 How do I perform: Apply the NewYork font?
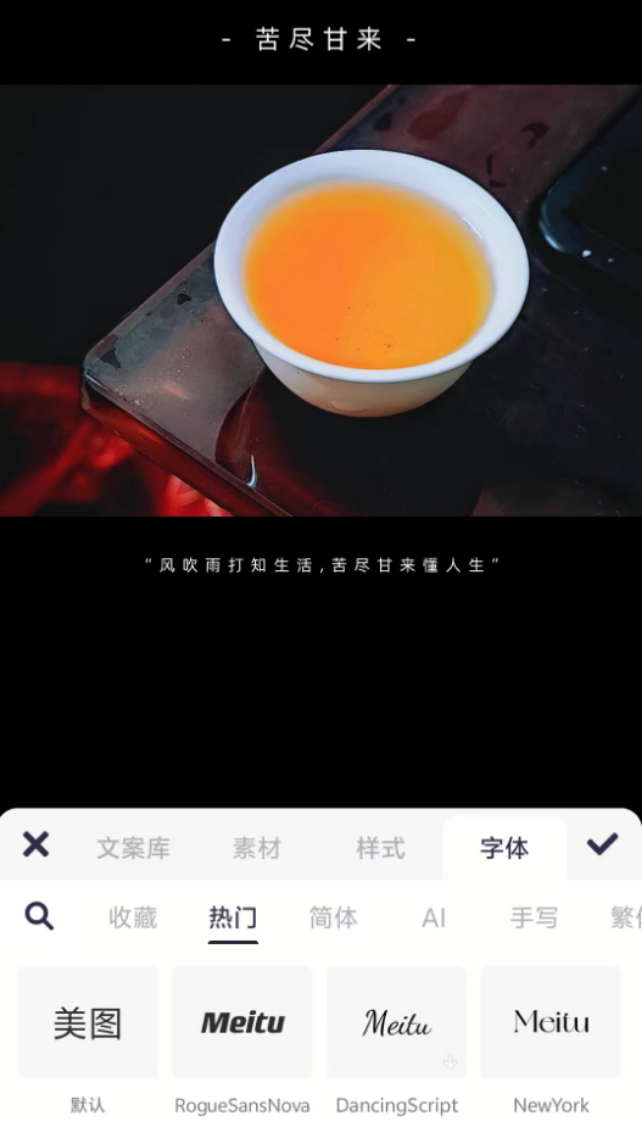(x=551, y=1022)
